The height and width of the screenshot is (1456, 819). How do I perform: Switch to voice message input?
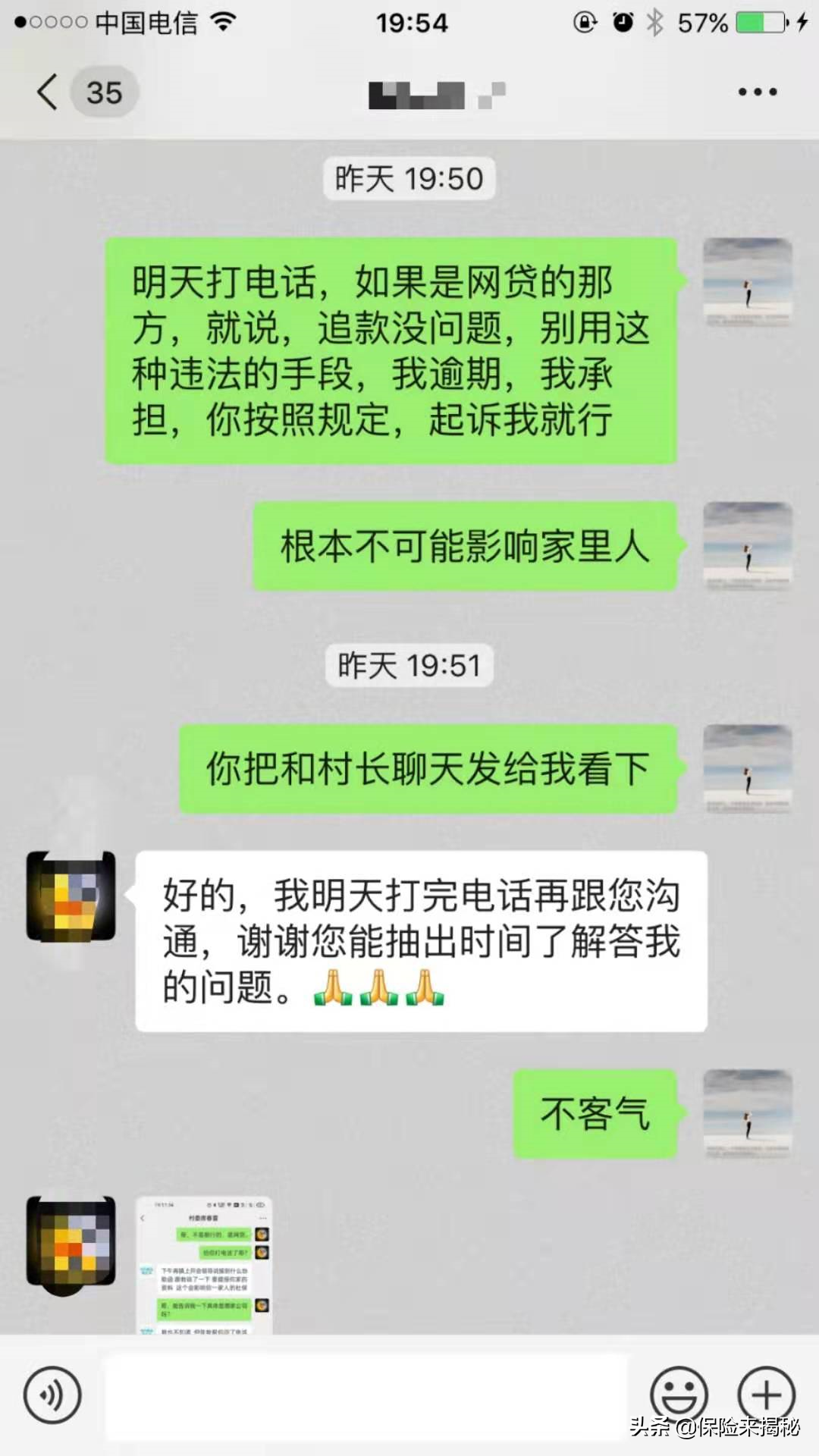[52, 1394]
